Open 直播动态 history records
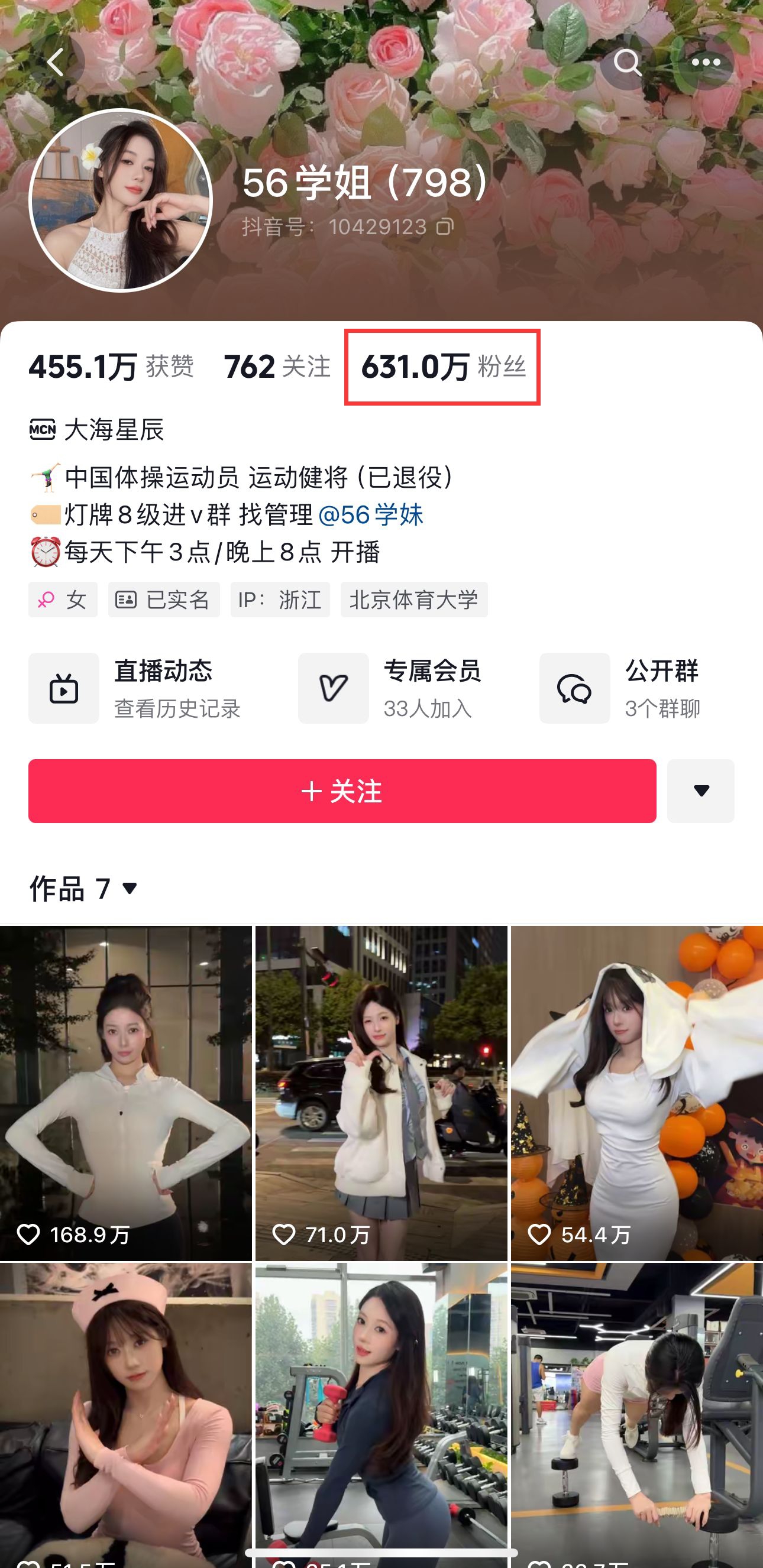 click(x=135, y=688)
